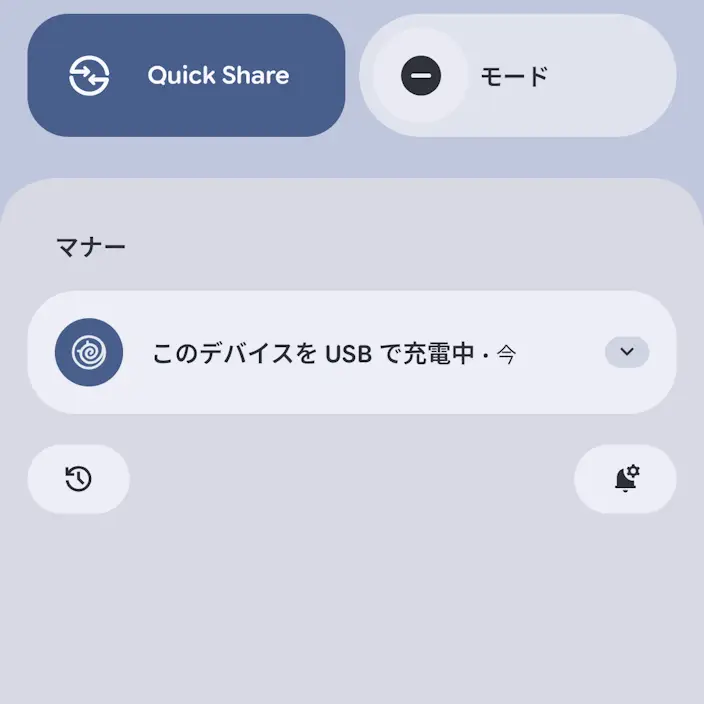
Task: Open the USB で充電中 notification
Action: pyautogui.click(x=352, y=352)
